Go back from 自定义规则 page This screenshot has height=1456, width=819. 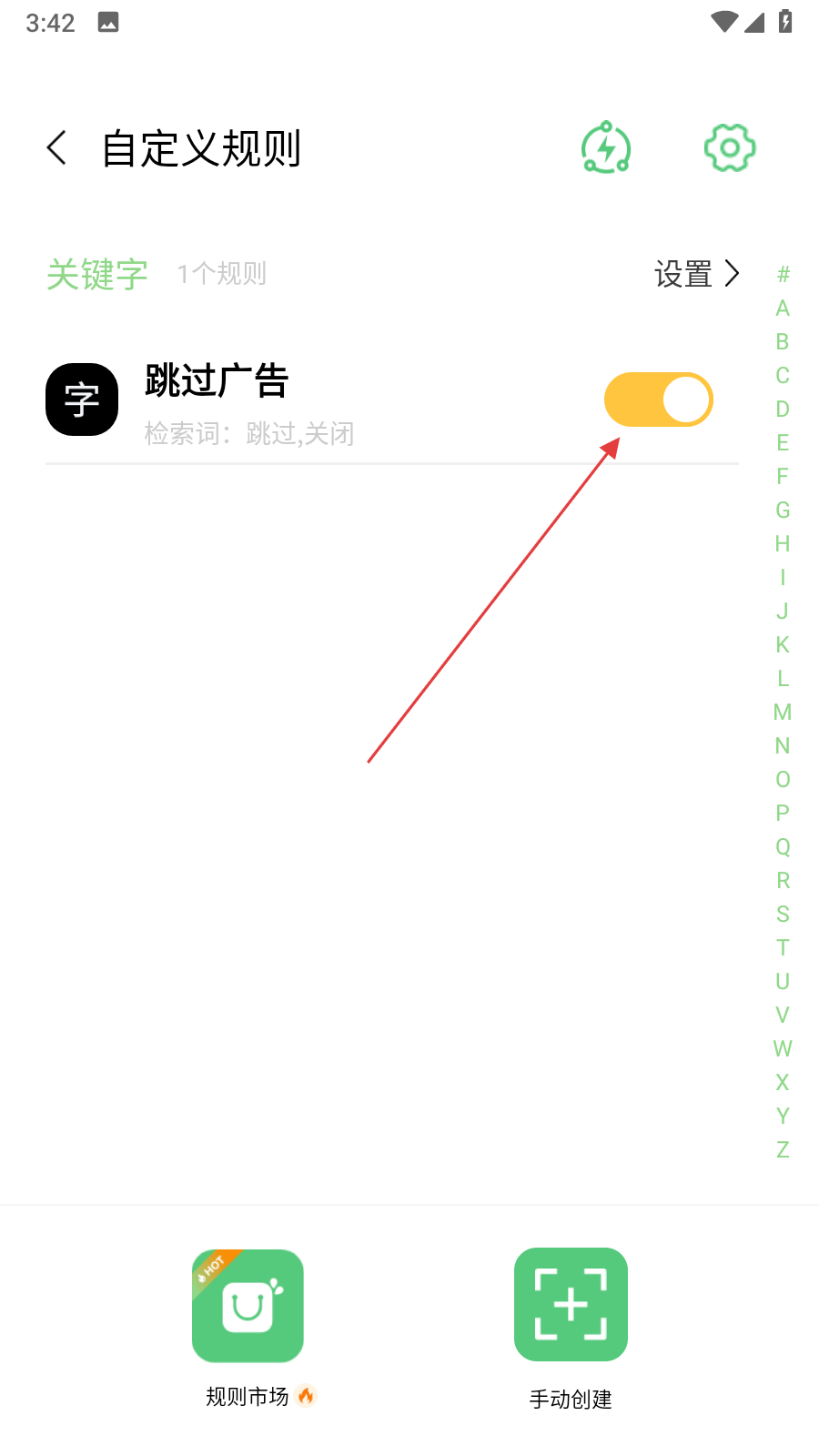(57, 147)
